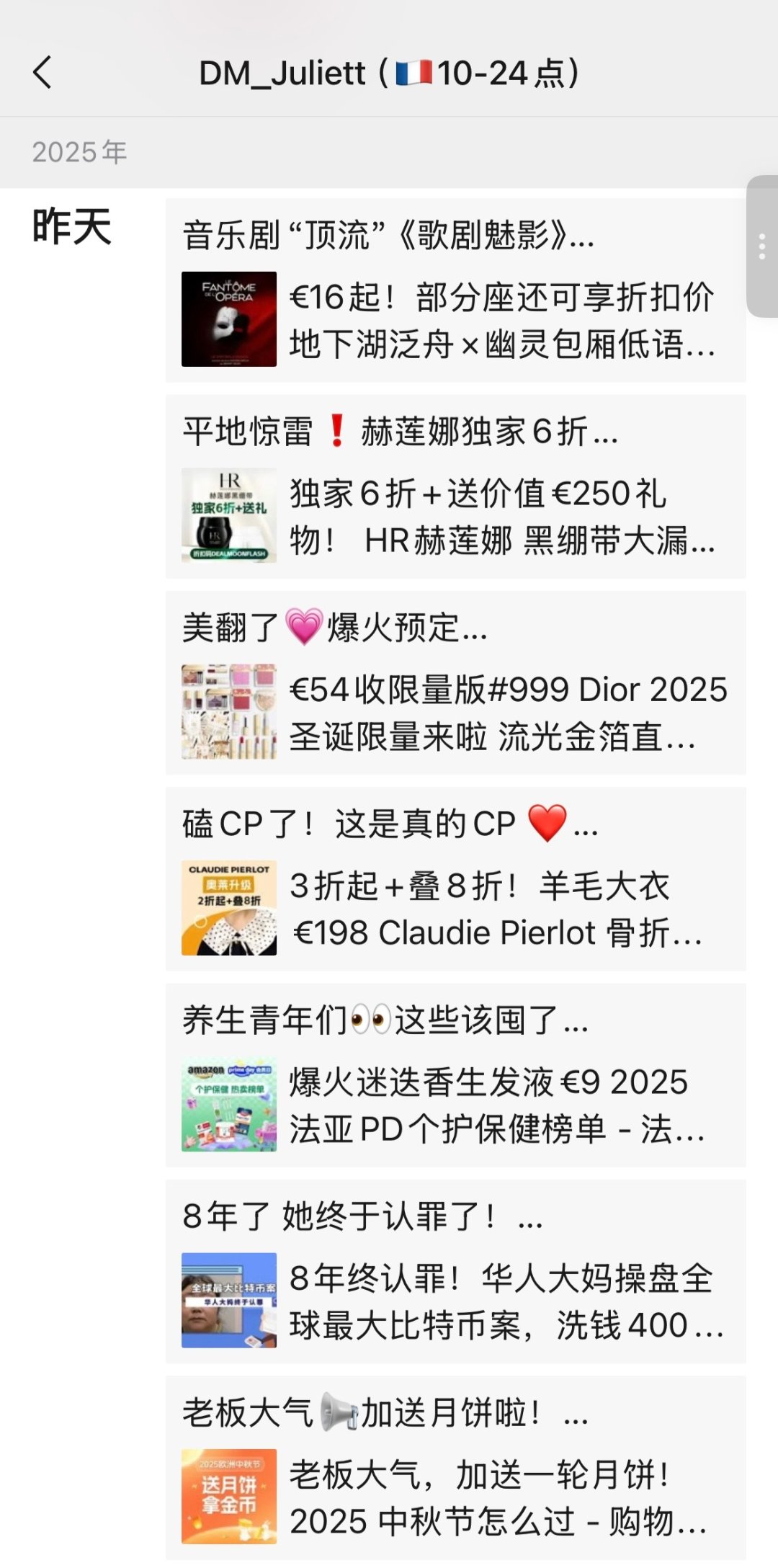The width and height of the screenshot is (778, 1568).
Task: Open the 爆火迷迭香生发液 post
Action: [455, 1075]
